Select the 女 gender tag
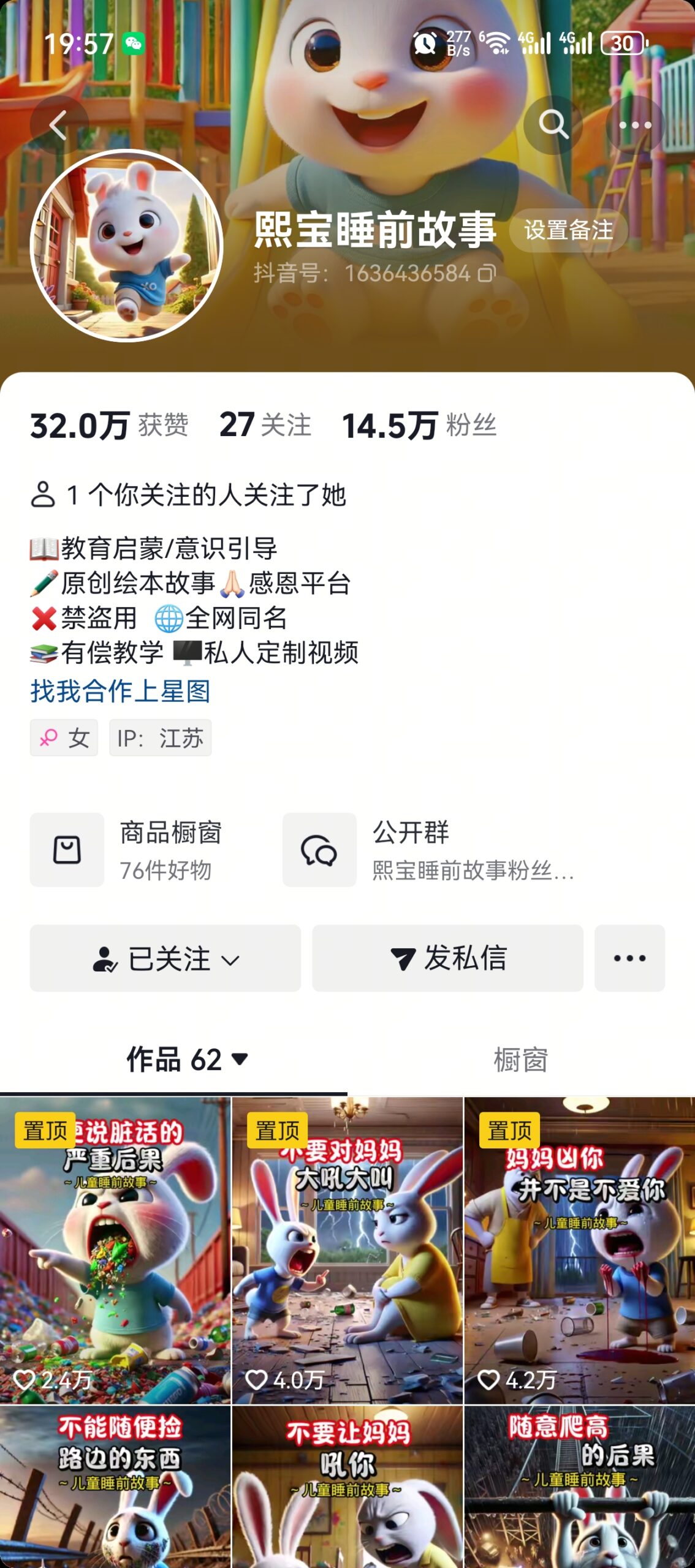Image resolution: width=695 pixels, height=1568 pixels. pyautogui.click(x=64, y=737)
